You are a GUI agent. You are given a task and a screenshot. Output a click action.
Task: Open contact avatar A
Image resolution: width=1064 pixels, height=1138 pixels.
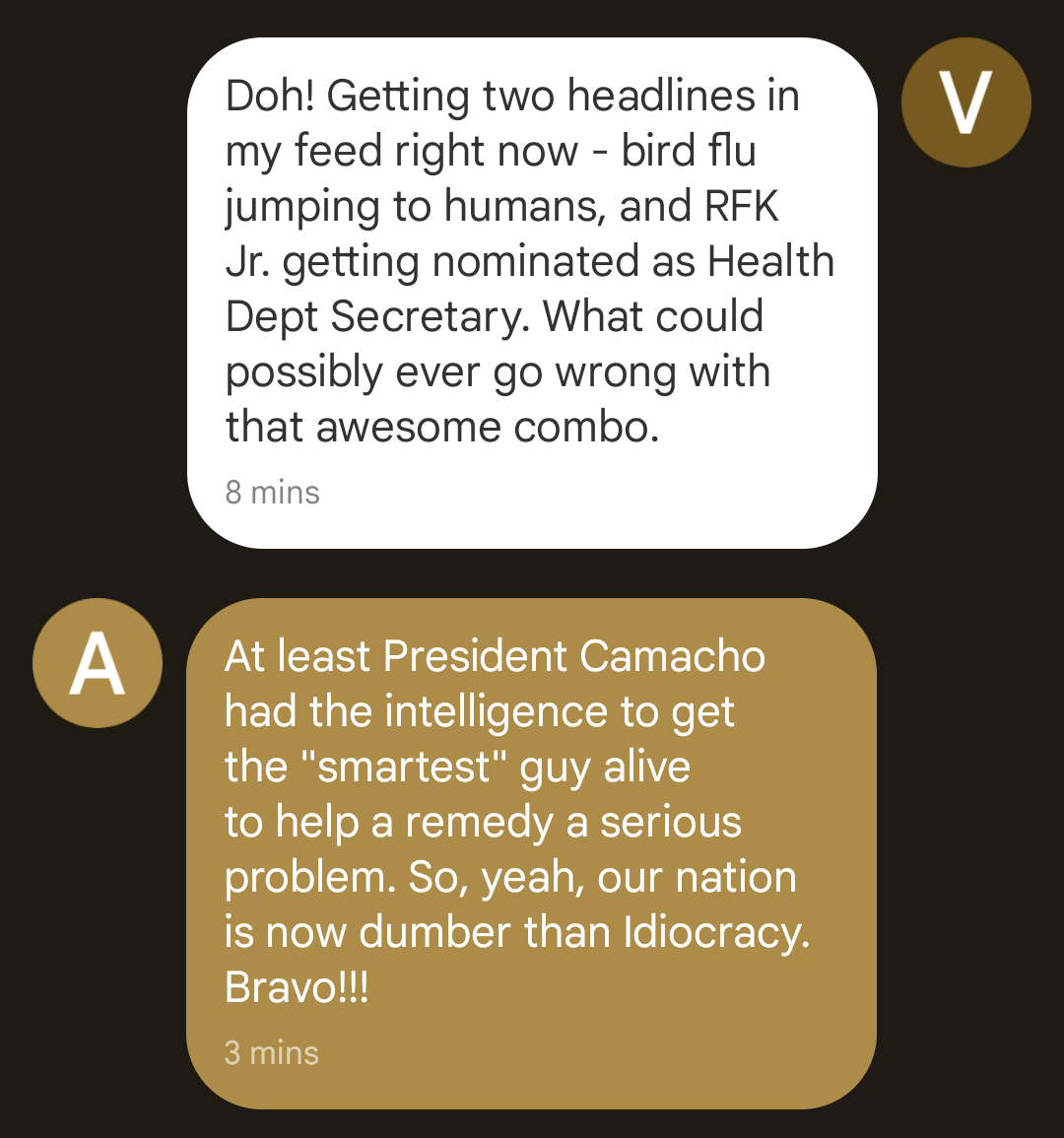[x=98, y=663]
